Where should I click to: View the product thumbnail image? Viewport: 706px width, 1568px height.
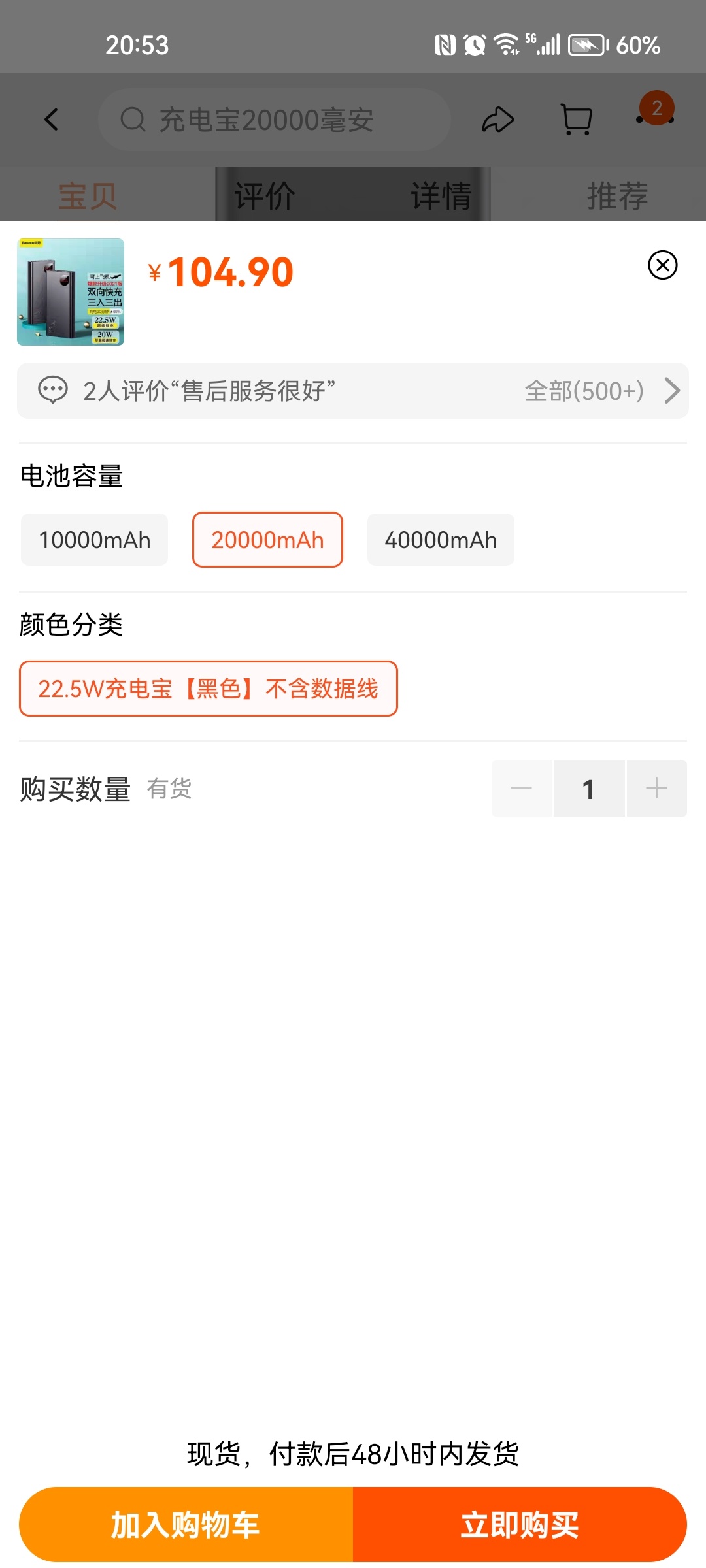pos(71,292)
